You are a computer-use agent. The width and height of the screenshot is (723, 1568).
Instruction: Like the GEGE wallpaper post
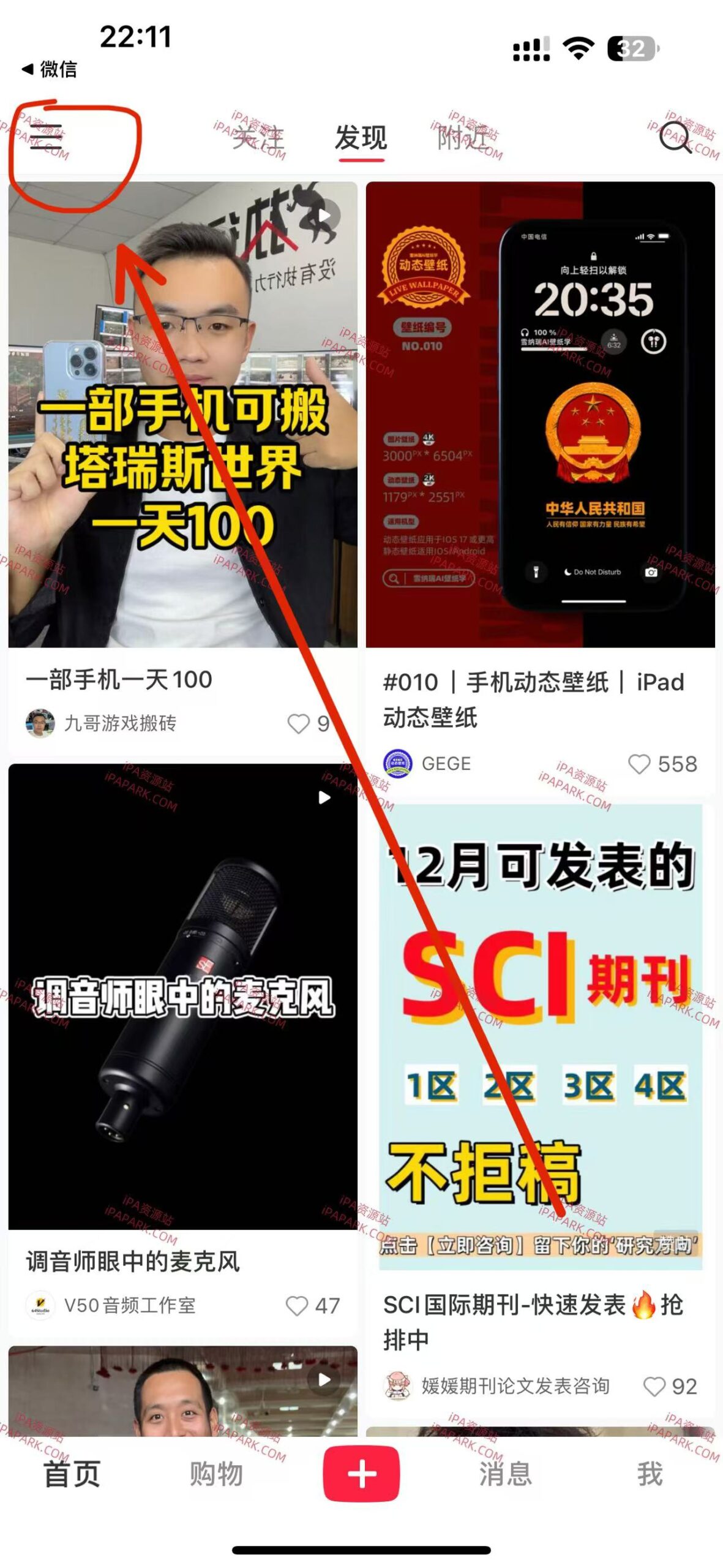point(642,764)
